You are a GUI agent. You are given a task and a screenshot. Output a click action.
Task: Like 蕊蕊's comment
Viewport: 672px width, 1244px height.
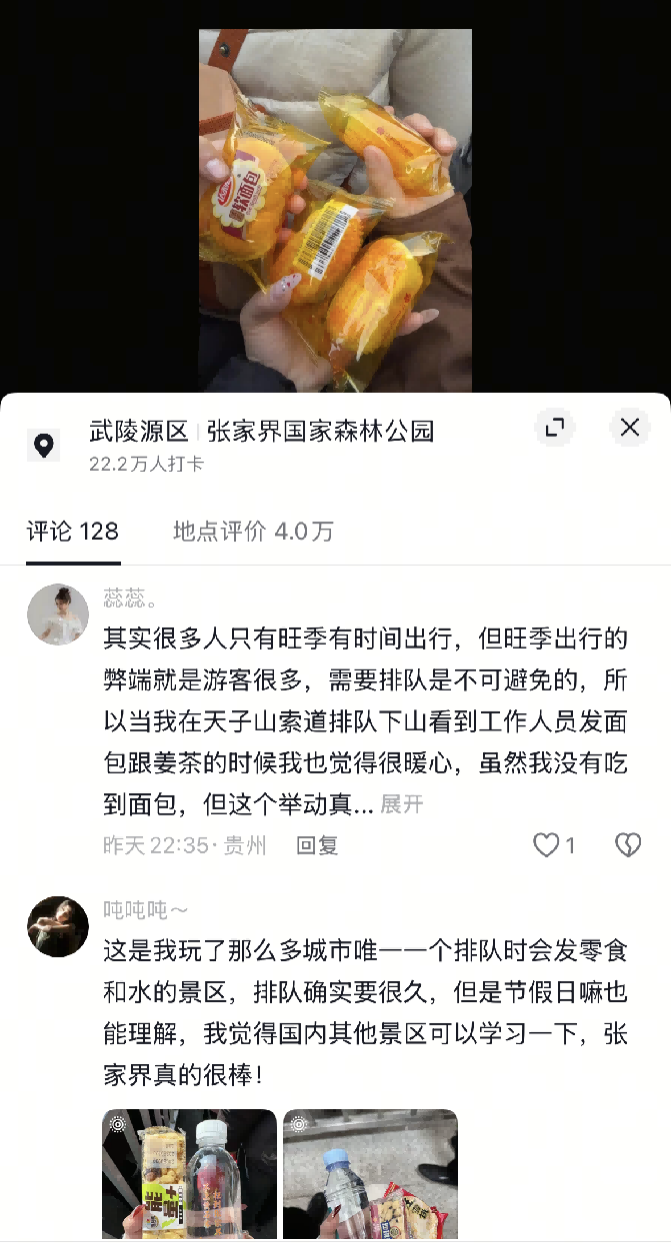[546, 846]
